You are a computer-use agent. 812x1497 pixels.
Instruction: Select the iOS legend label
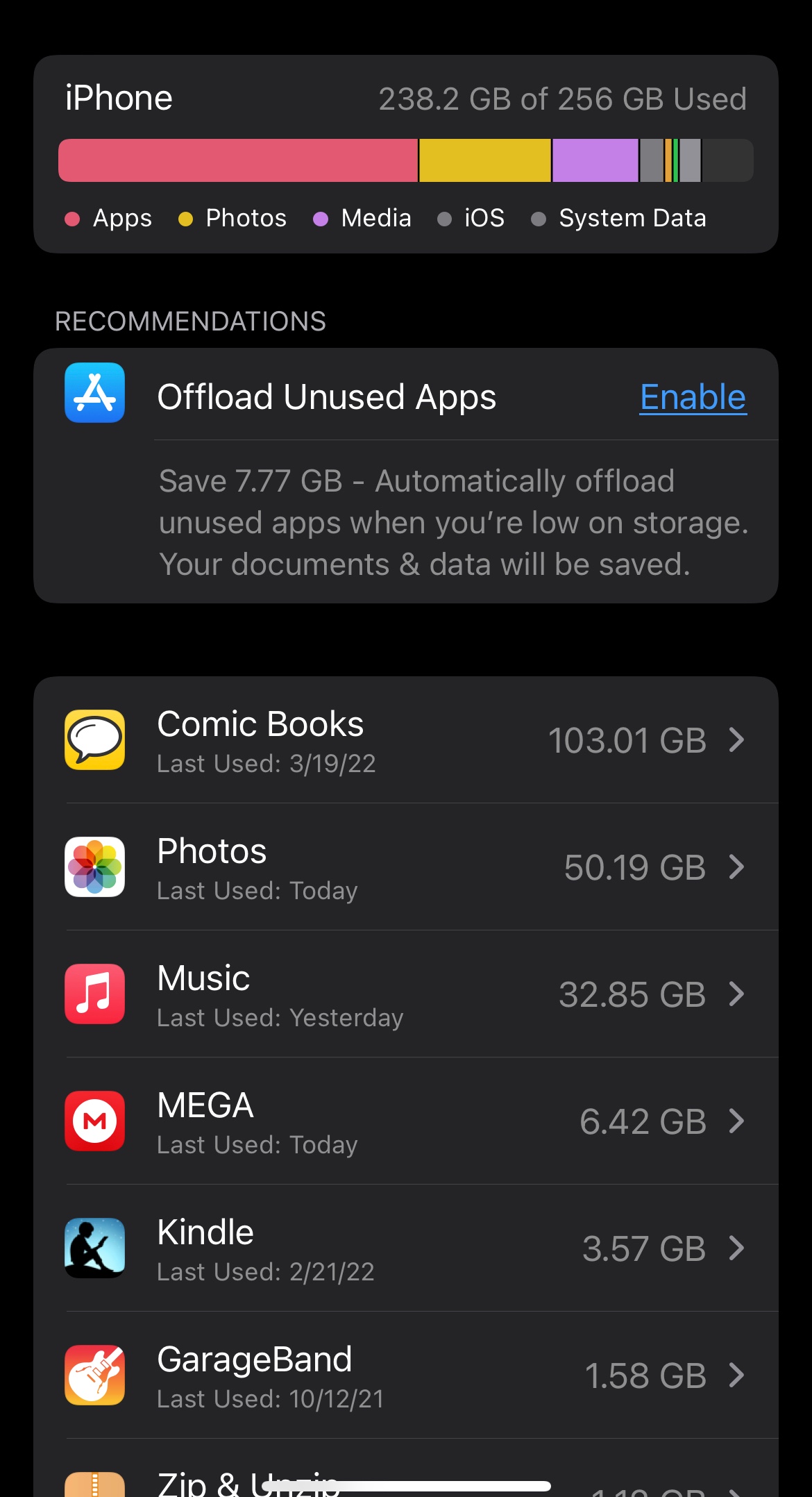[484, 218]
